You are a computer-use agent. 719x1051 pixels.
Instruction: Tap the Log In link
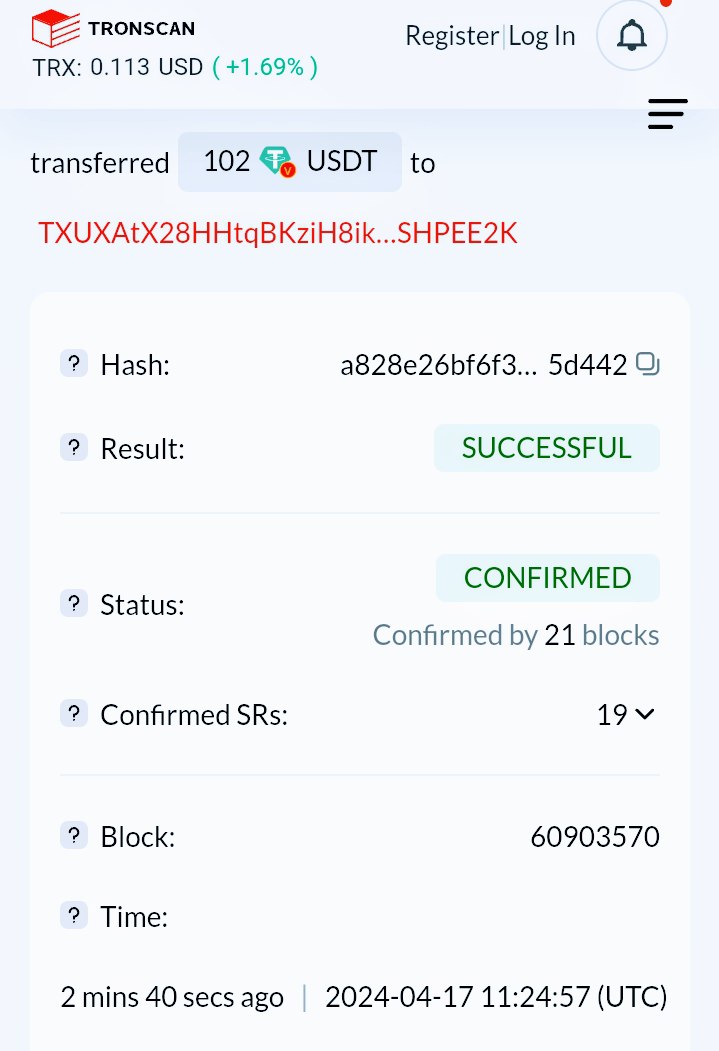point(542,36)
